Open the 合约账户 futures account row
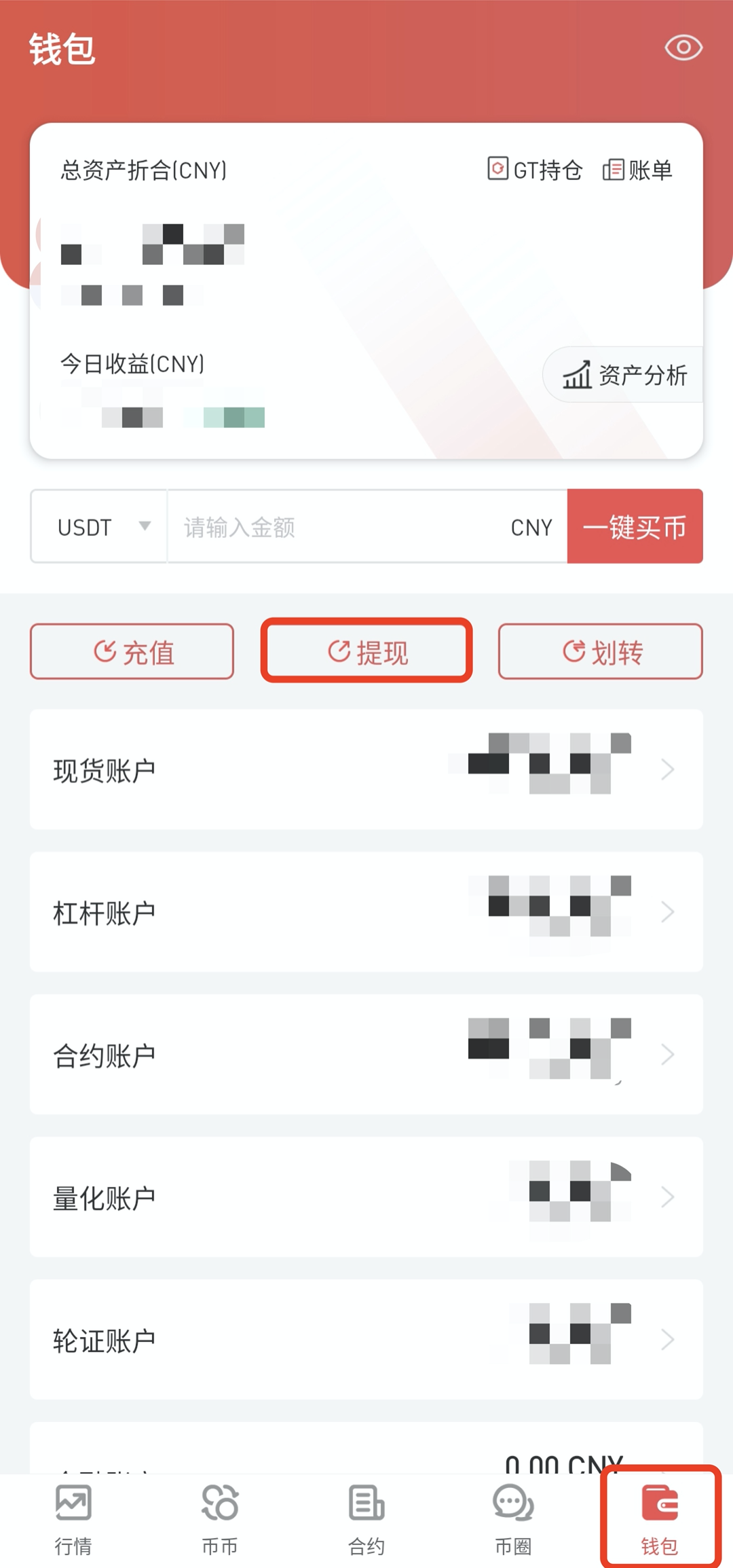 [366, 1055]
